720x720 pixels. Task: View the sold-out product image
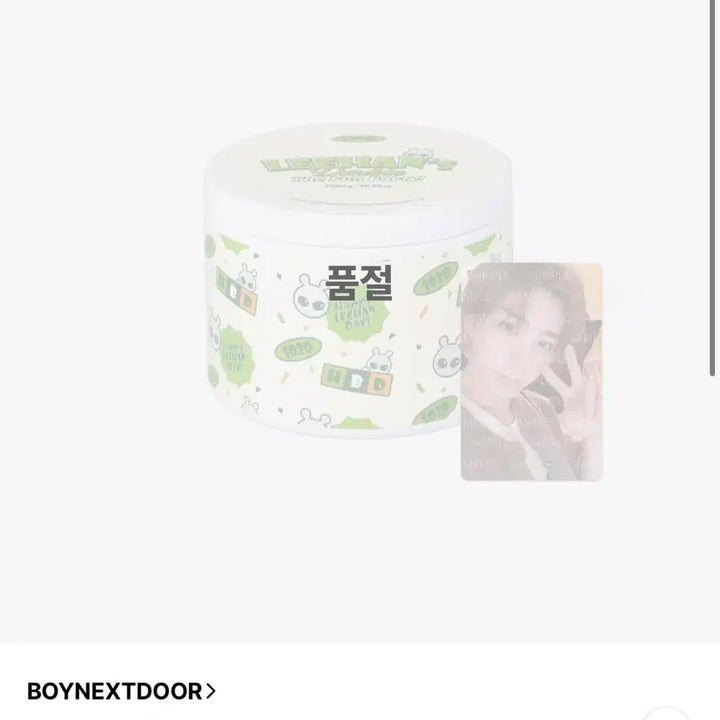pos(360,300)
